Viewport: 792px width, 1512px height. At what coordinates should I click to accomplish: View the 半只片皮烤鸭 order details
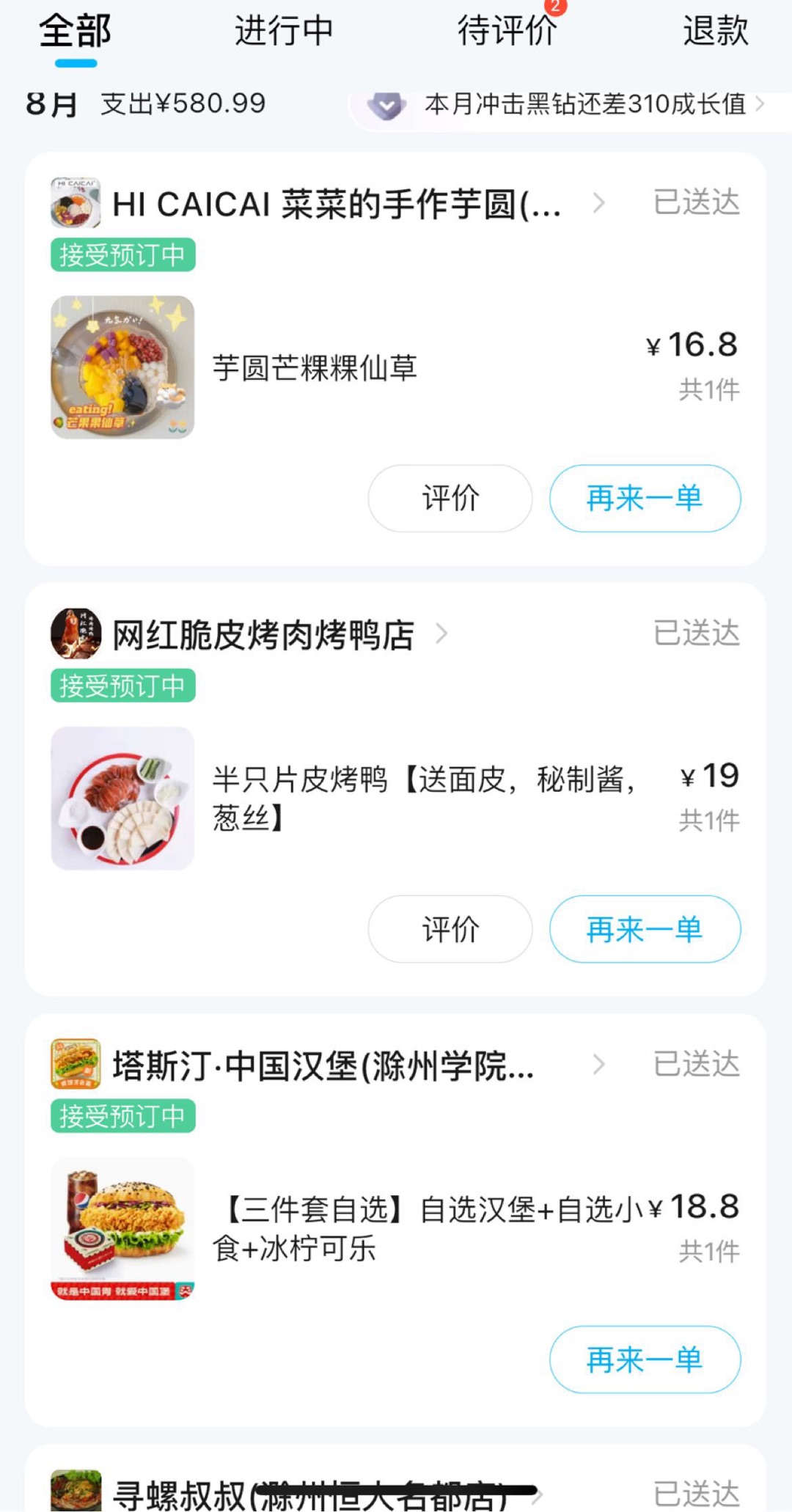click(425, 798)
